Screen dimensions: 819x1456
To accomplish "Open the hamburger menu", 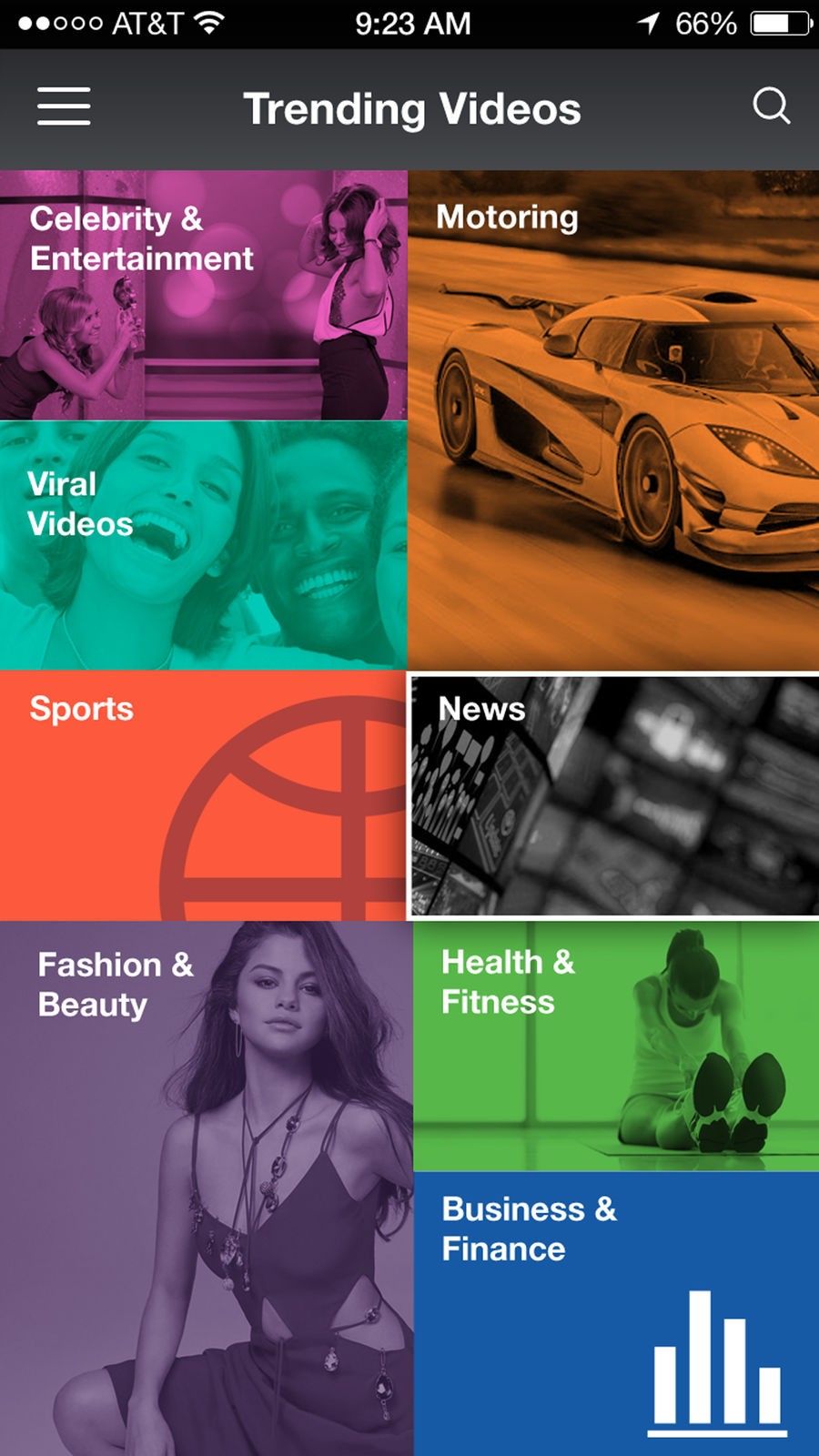I will pyautogui.click(x=64, y=106).
